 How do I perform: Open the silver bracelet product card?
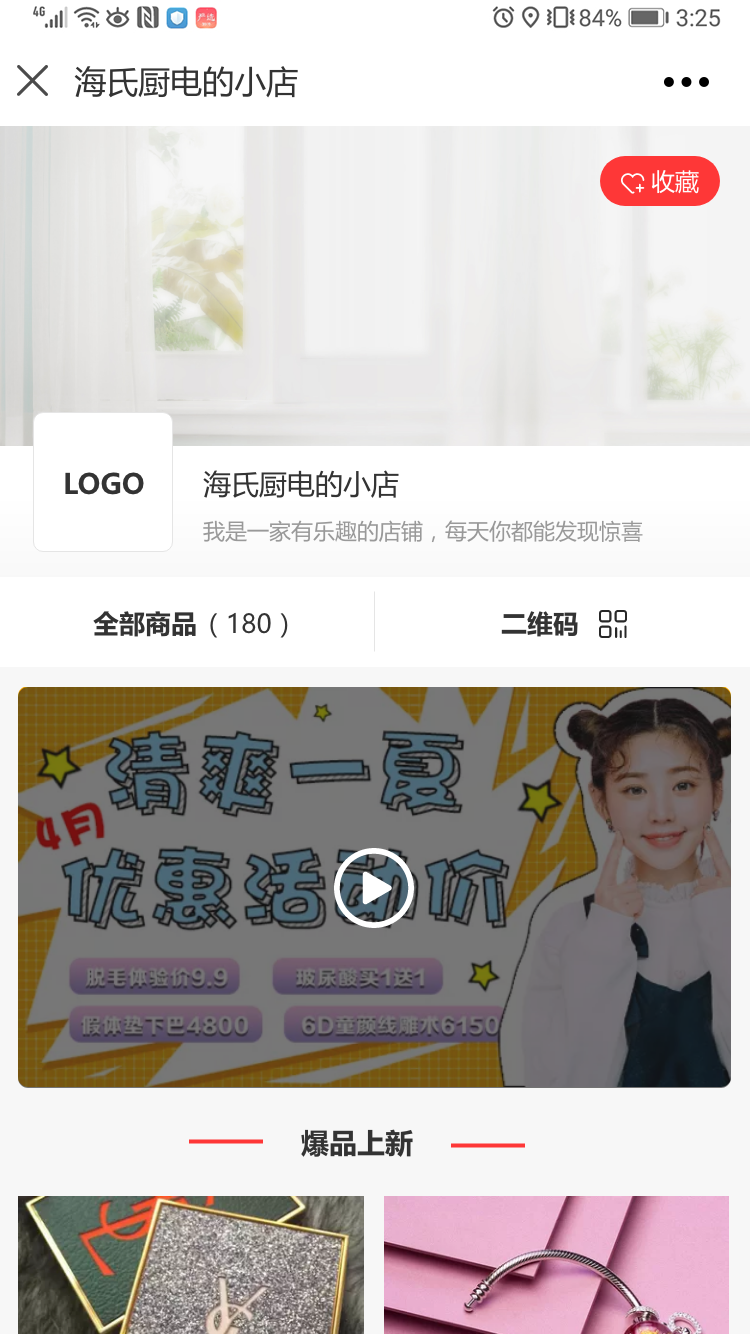[x=556, y=1265]
